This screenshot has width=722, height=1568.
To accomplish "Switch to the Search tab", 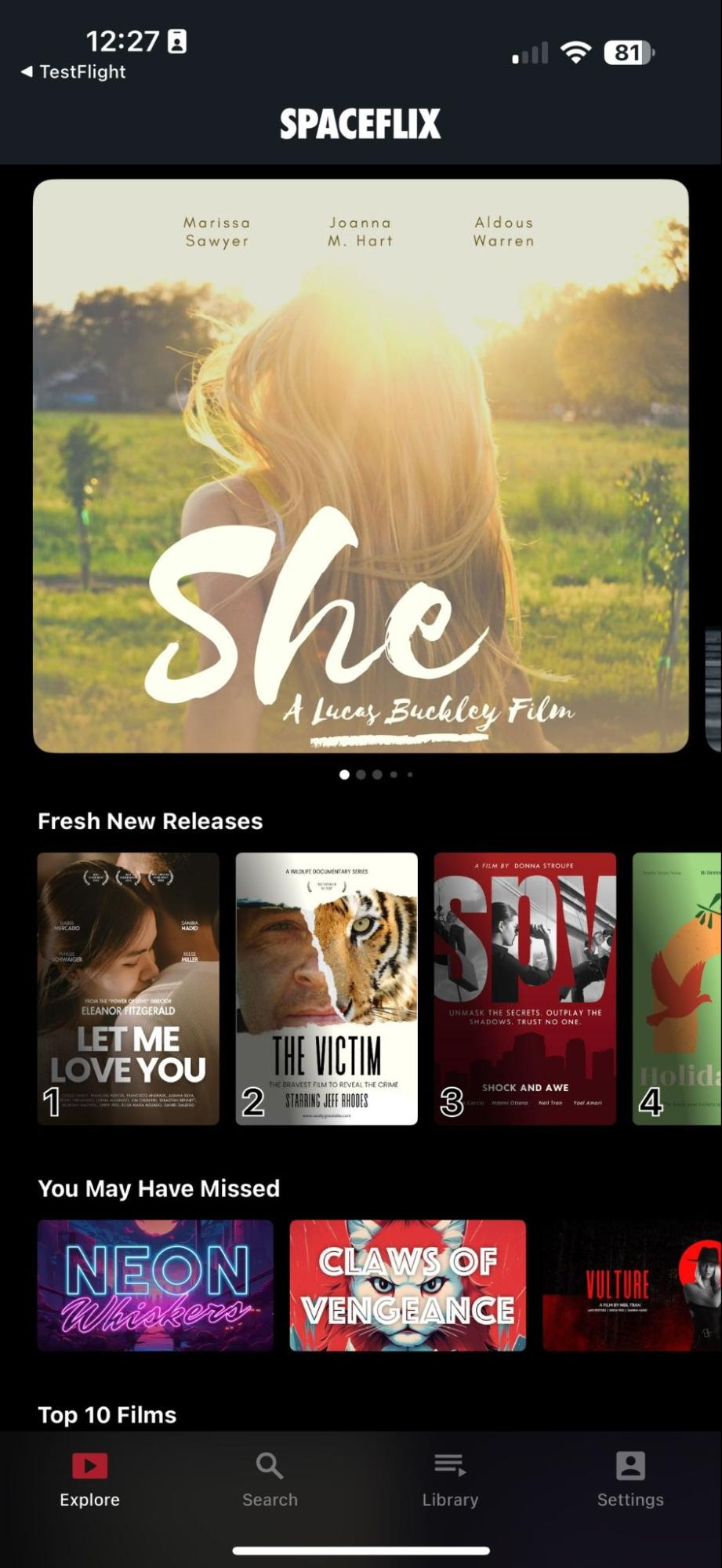I will [x=270, y=1480].
